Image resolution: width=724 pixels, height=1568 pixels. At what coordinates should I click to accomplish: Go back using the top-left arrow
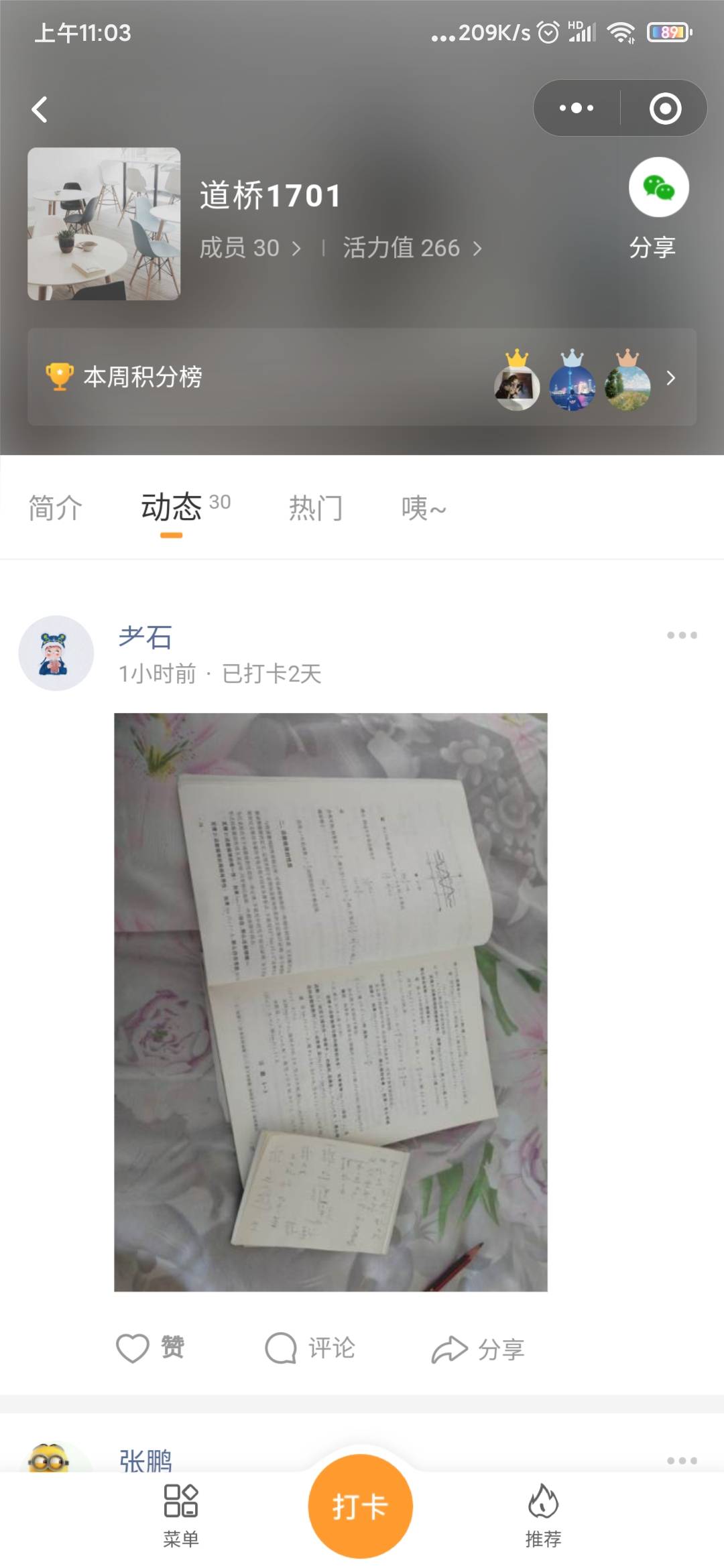[x=40, y=110]
